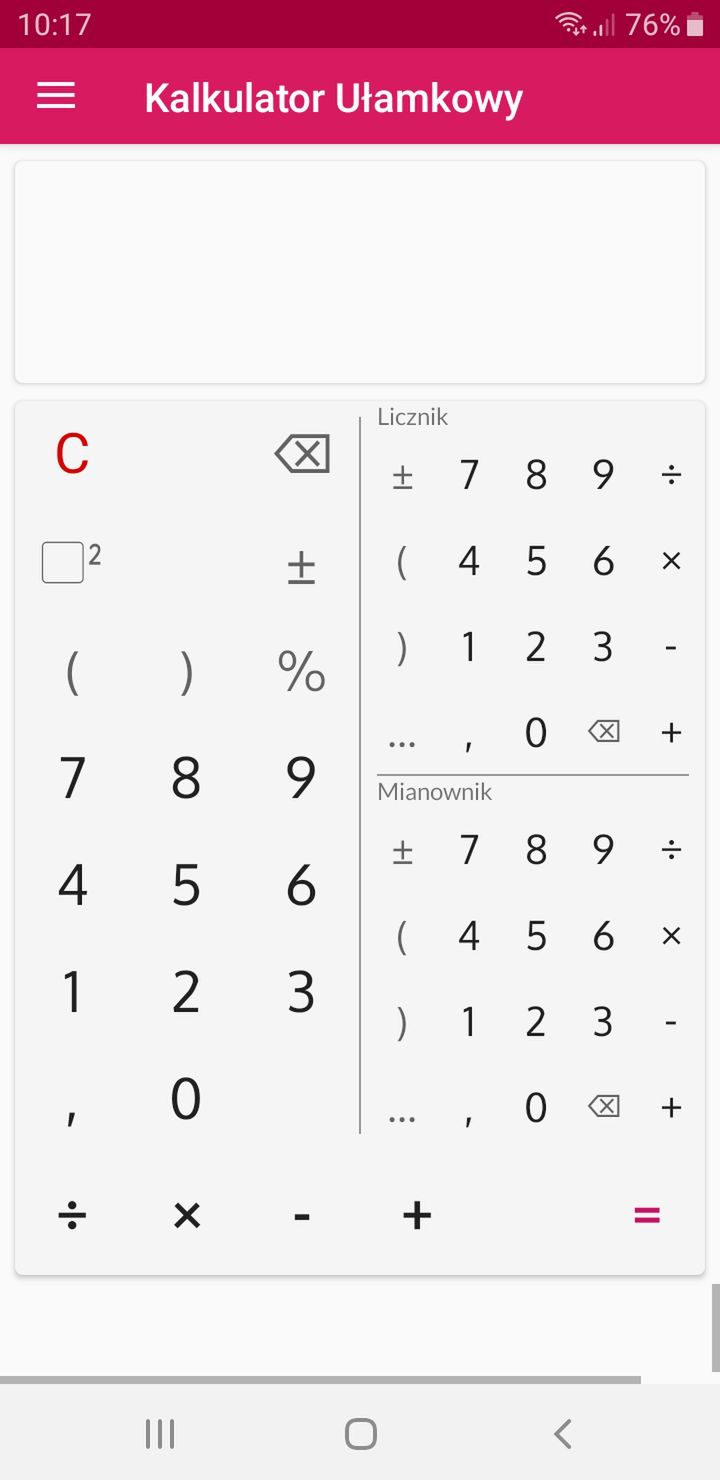Insert decimal comma on the large keypad
Image resolution: width=720 pixels, height=1480 pixels.
click(x=72, y=1112)
